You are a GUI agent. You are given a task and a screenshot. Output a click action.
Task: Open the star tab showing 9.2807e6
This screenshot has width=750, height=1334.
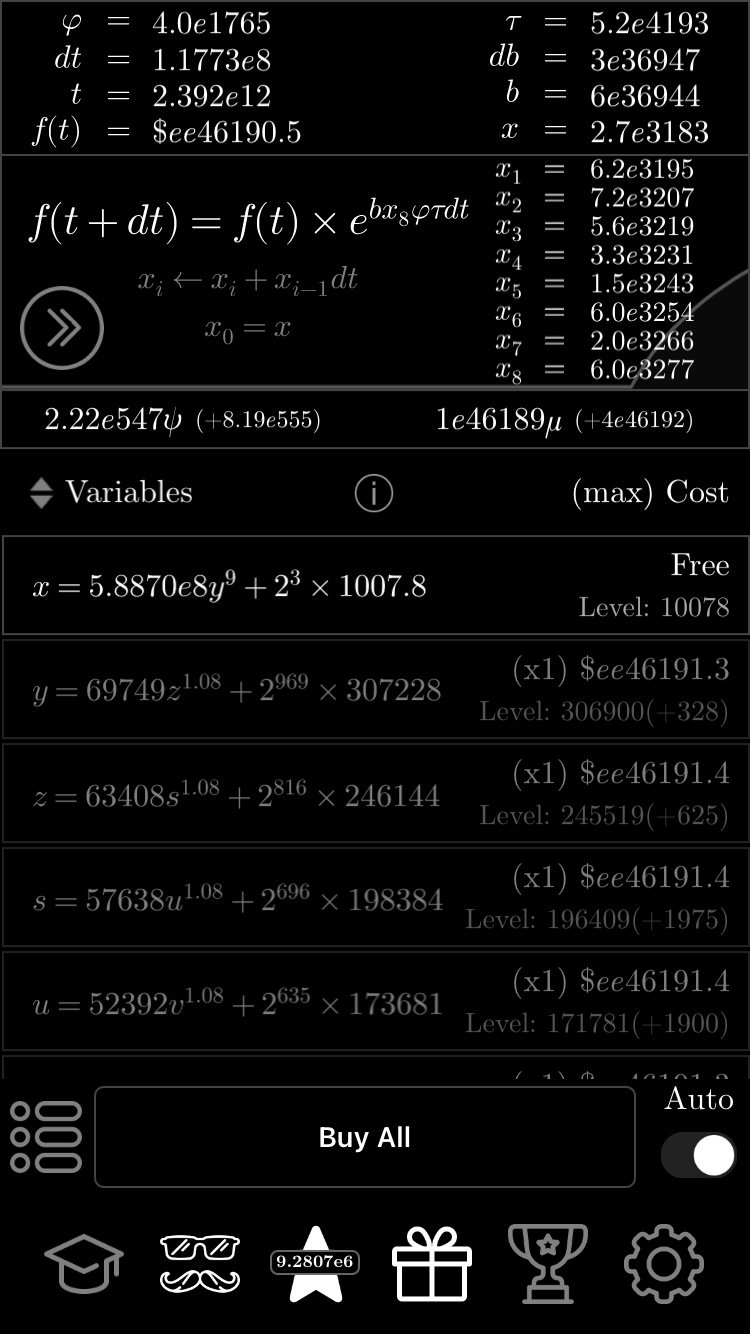pyautogui.click(x=315, y=1265)
